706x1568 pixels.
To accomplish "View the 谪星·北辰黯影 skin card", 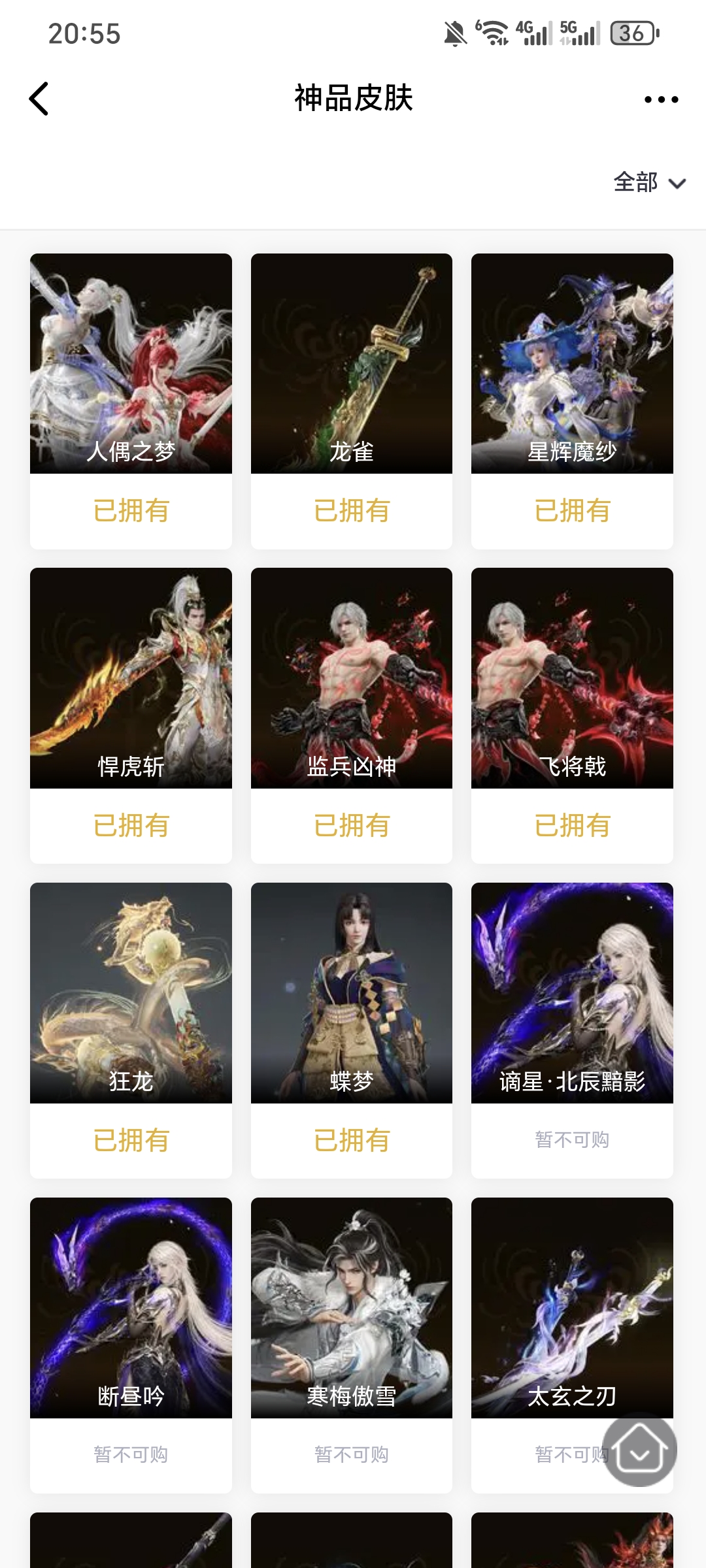I will (x=572, y=993).
